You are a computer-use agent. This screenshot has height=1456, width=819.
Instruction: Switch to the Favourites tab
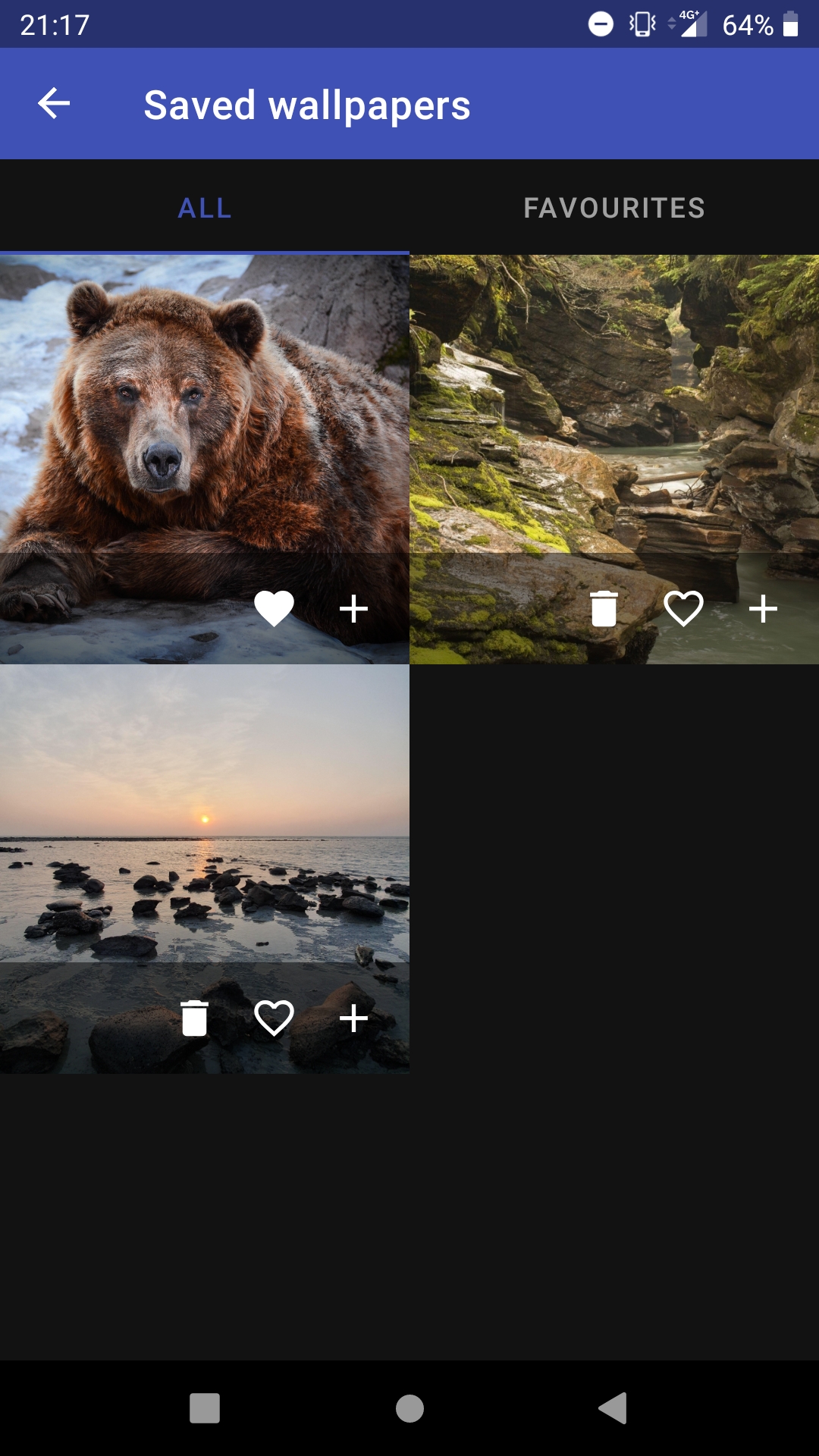click(614, 208)
